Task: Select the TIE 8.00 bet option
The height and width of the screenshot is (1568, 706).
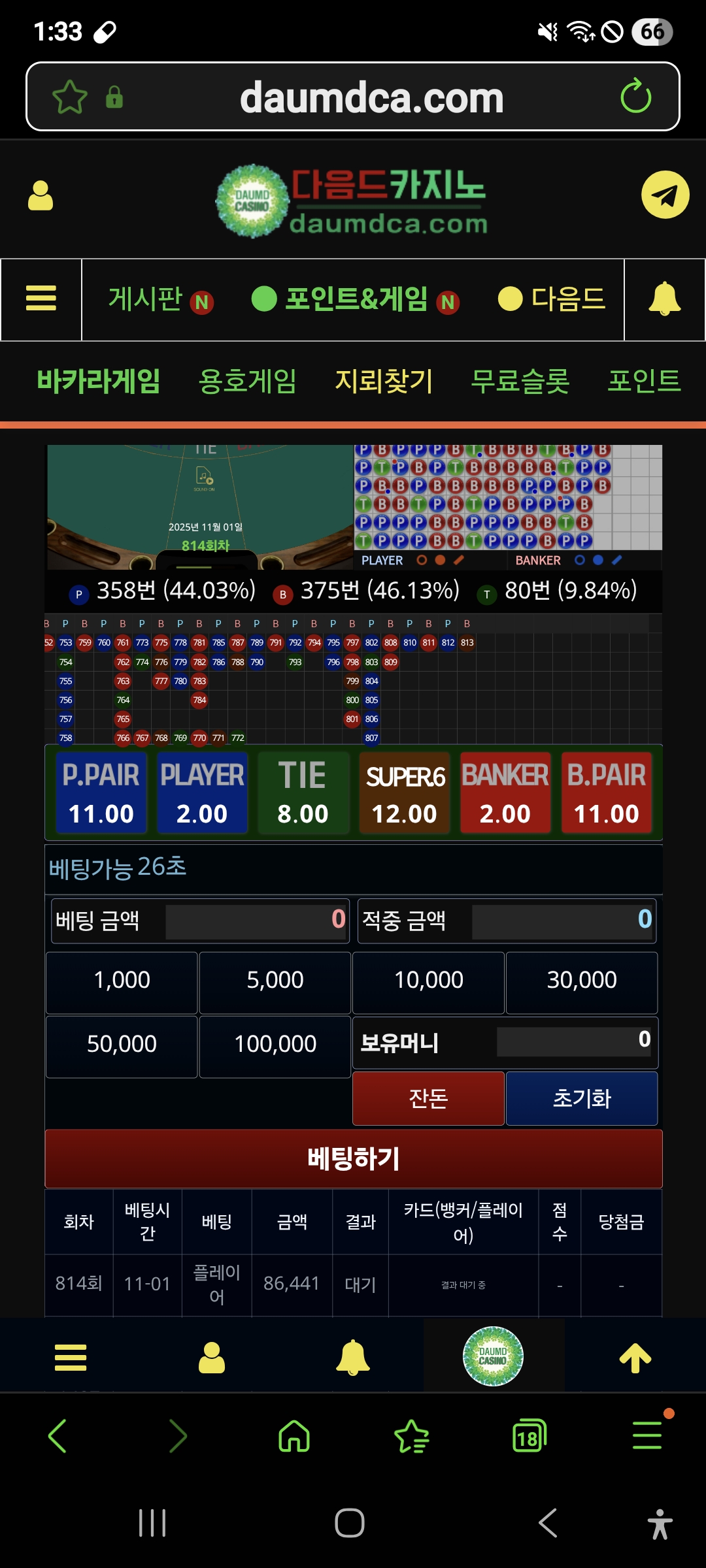Action: coord(303,792)
